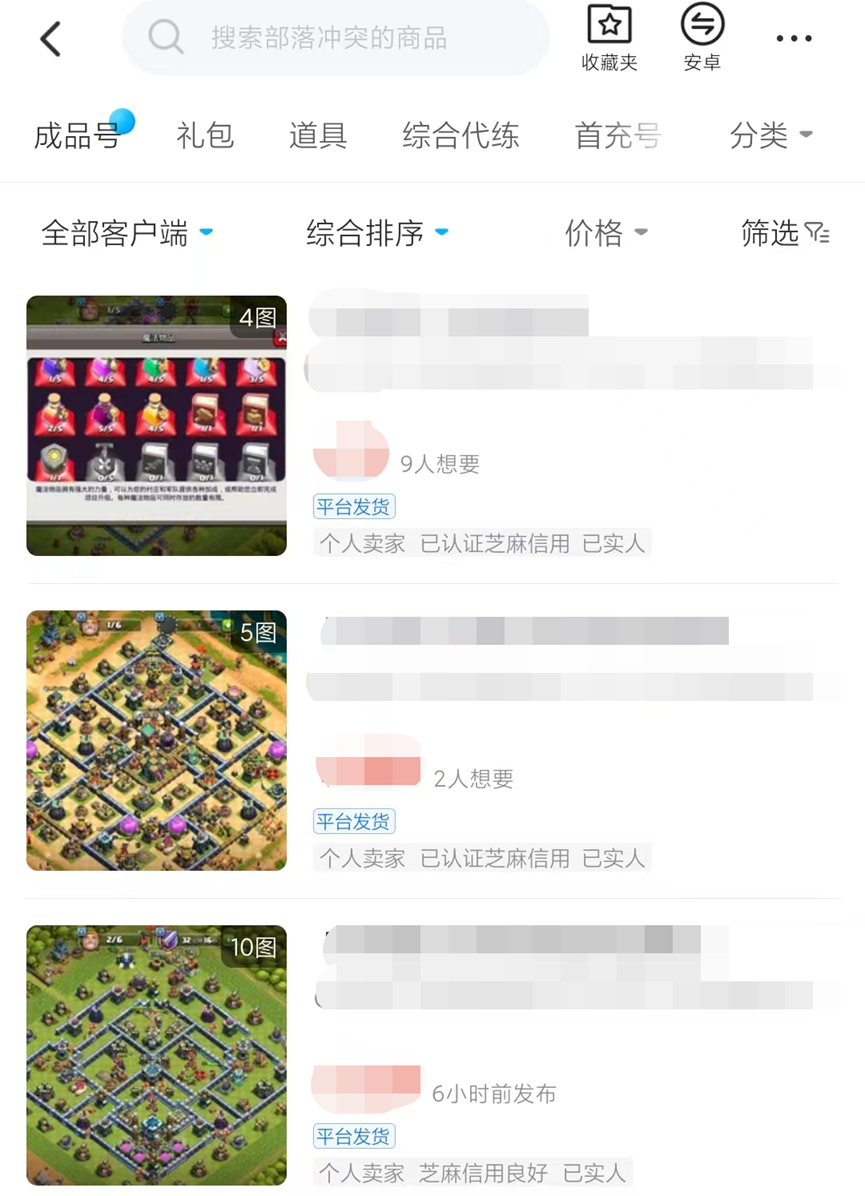Open the three-dot overflow menu
The height and width of the screenshot is (1196, 865).
tap(794, 39)
